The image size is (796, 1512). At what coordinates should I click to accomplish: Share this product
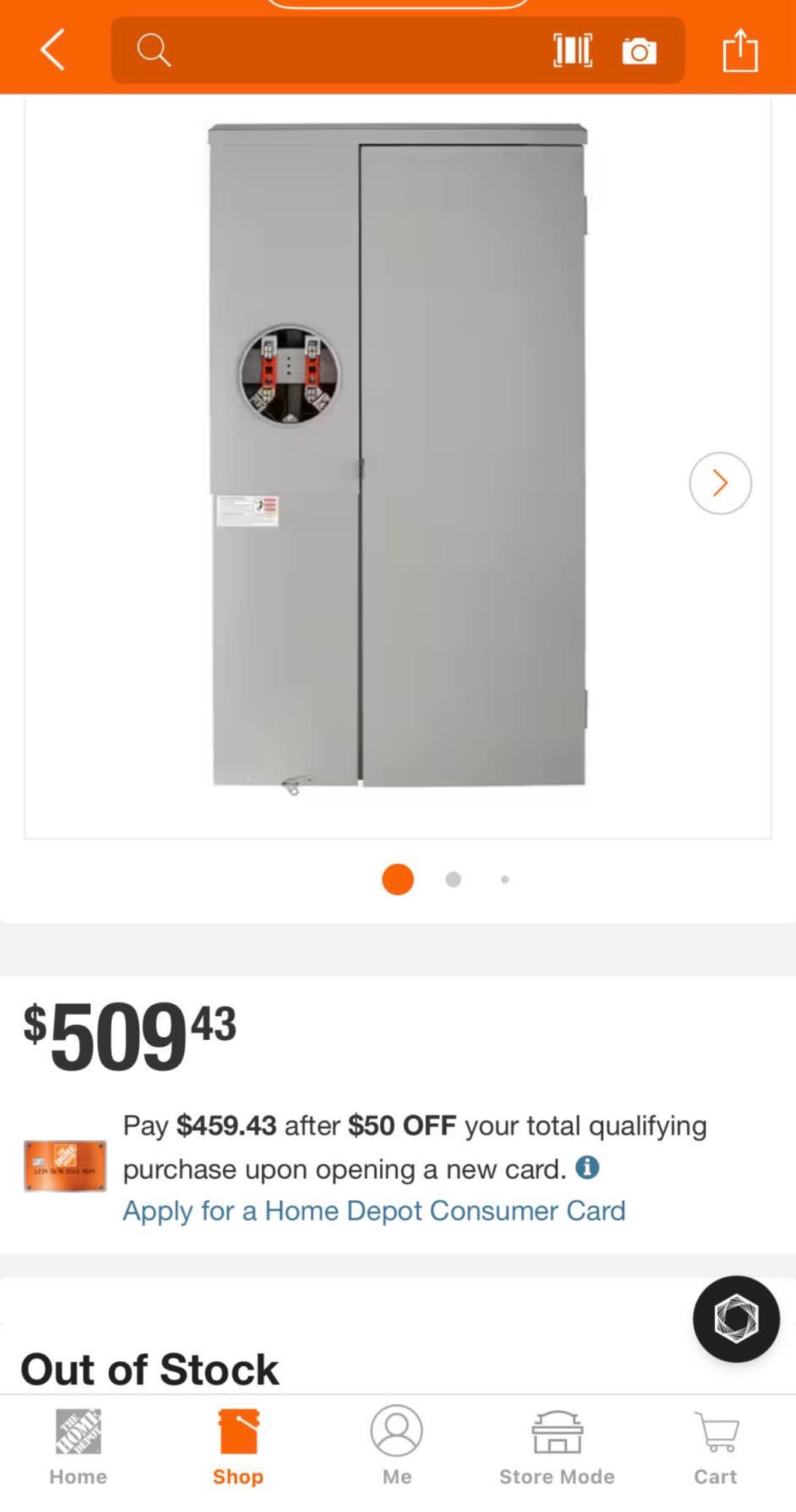[x=740, y=51]
